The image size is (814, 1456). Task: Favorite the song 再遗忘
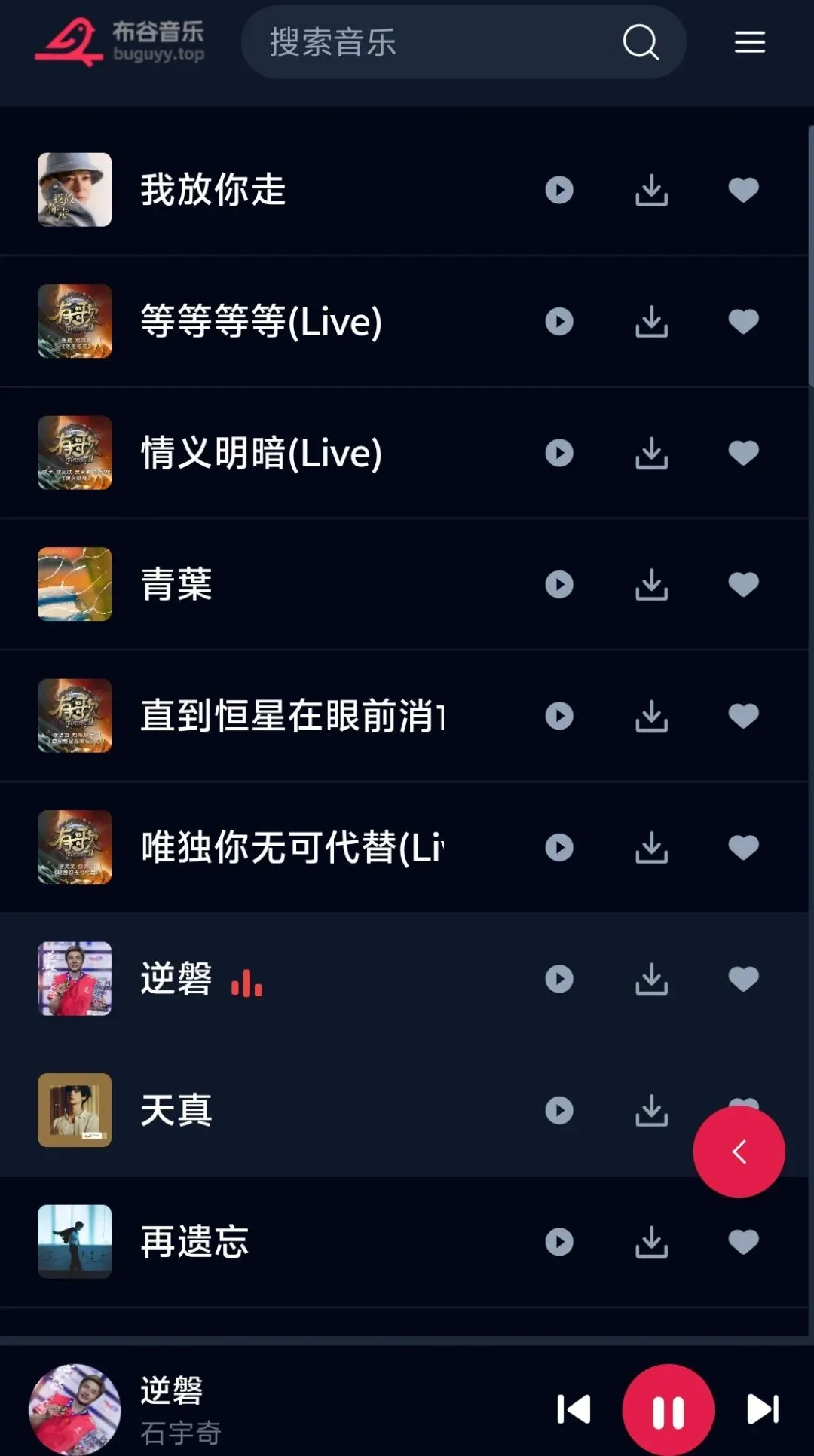pyautogui.click(x=743, y=1242)
